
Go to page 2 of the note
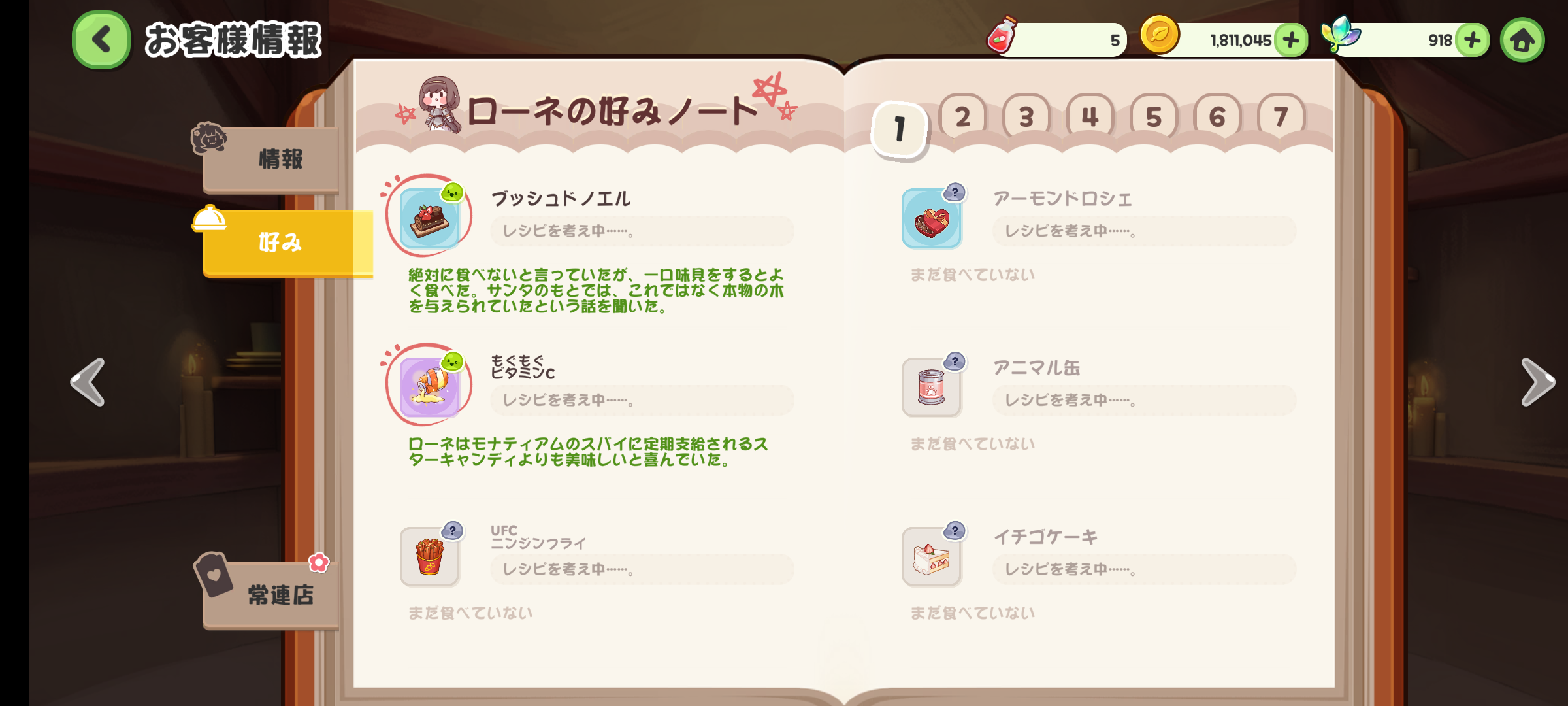click(962, 117)
